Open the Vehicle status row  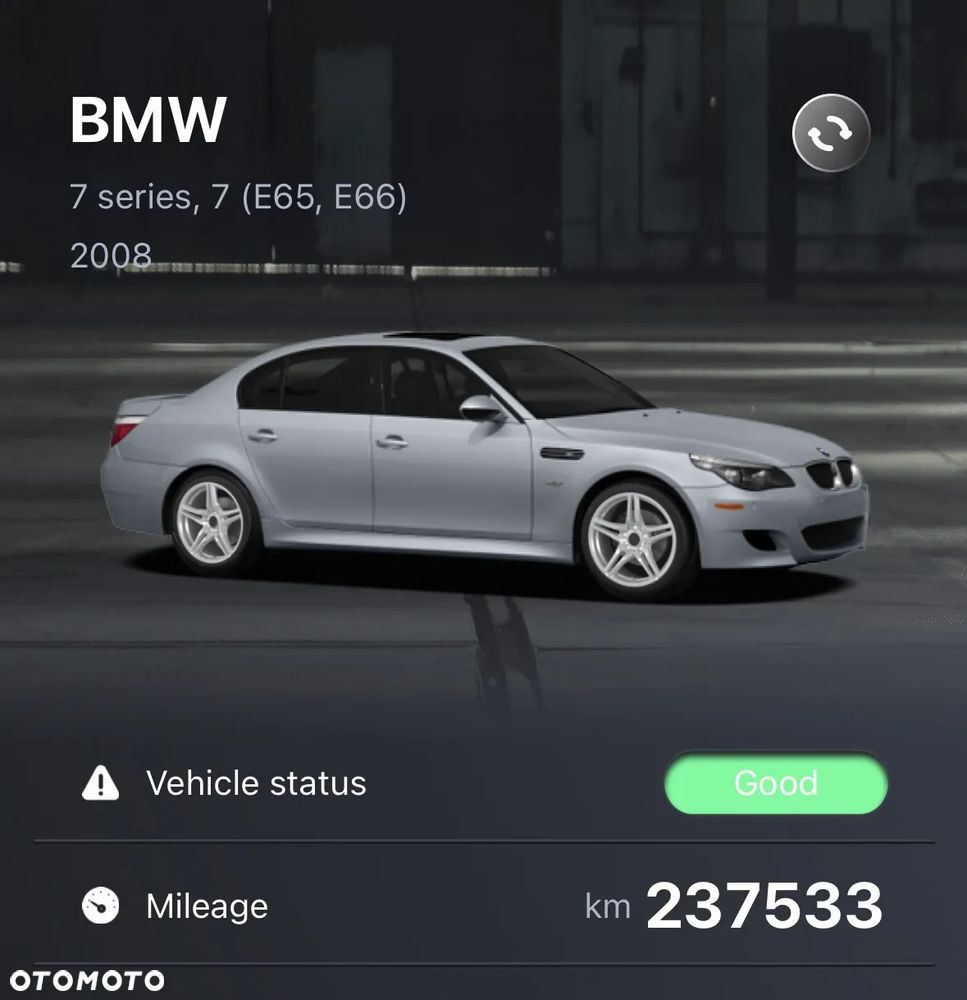click(x=484, y=783)
